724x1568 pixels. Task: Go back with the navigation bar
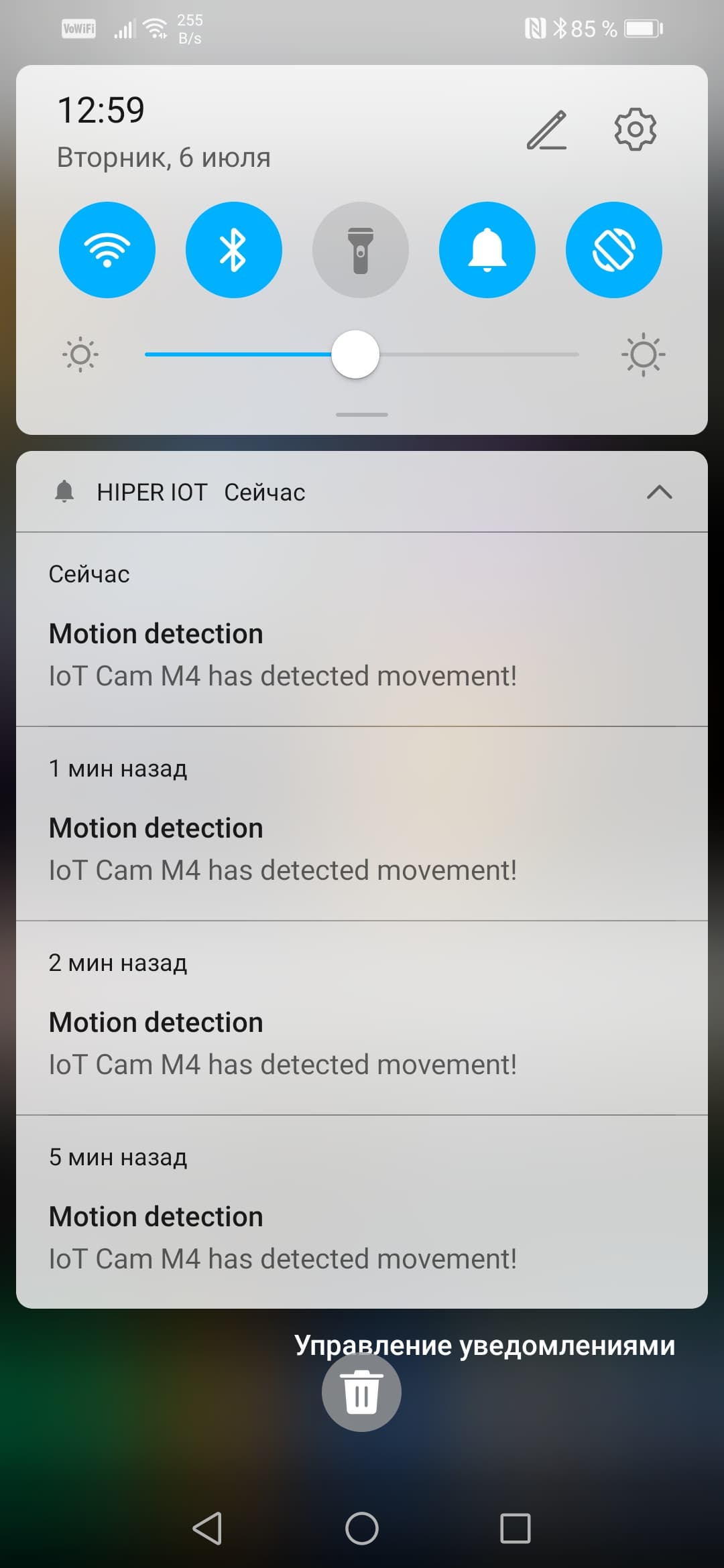[207, 1528]
